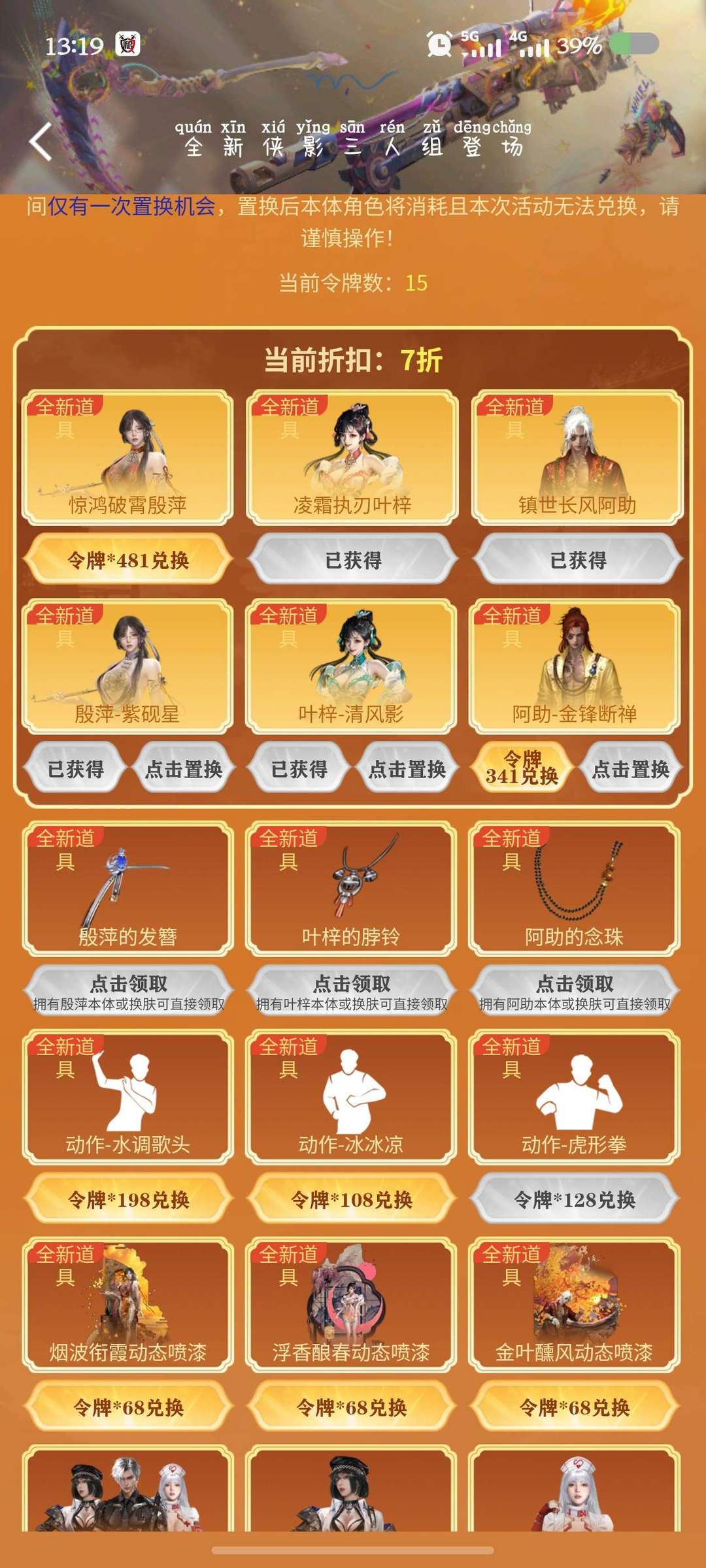Open the 殷萍的发簪 item card
The height and width of the screenshot is (1568, 706).
128,889
